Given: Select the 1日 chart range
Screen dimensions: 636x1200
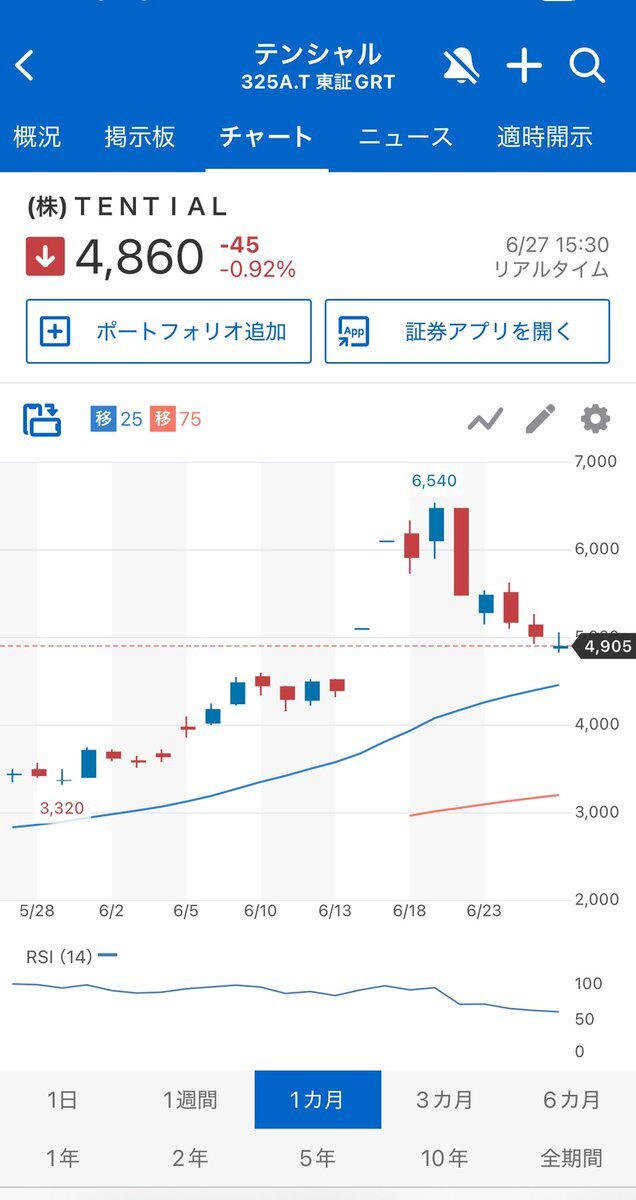Looking at the screenshot, I should [62, 1100].
